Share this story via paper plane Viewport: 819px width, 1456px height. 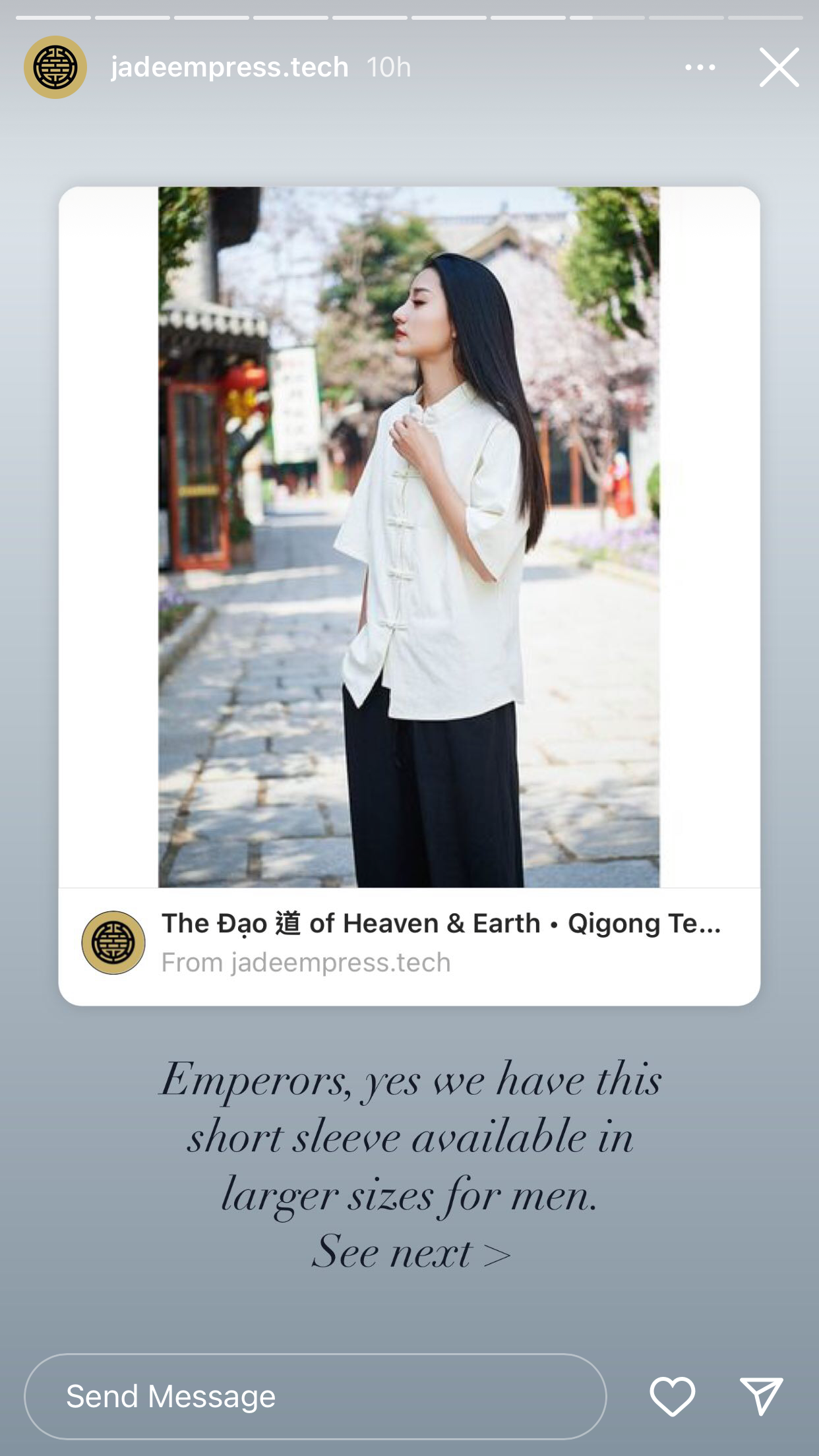click(x=761, y=1396)
